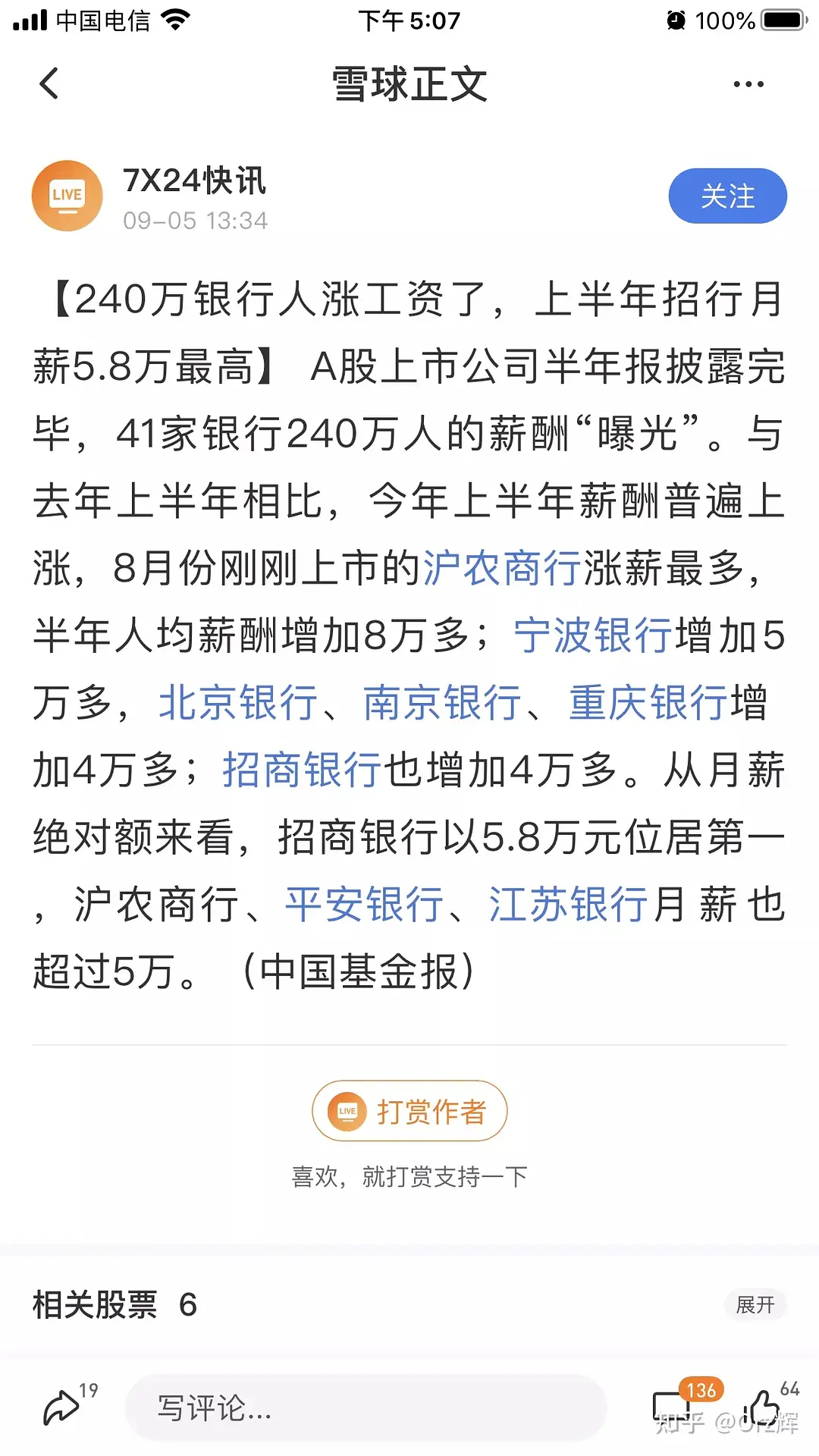This screenshot has width=819, height=1456.
Task: Follow 7X24快讯 with the 关注 button
Action: [x=726, y=196]
